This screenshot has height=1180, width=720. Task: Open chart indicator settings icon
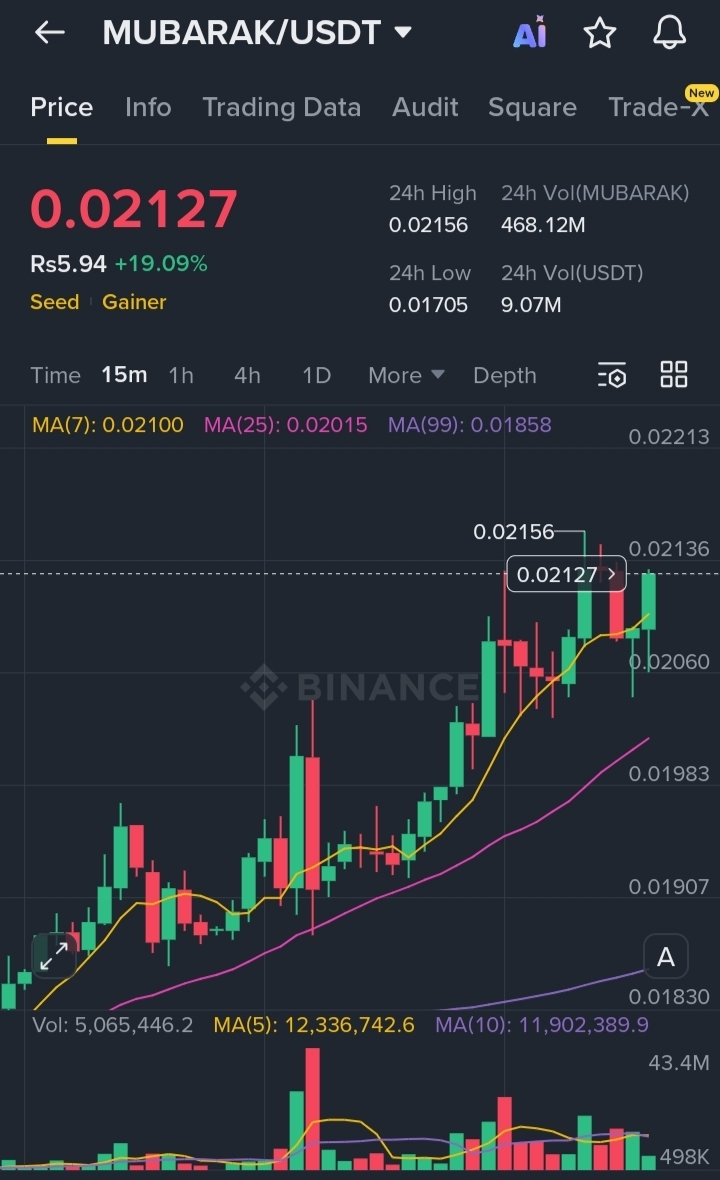(611, 375)
